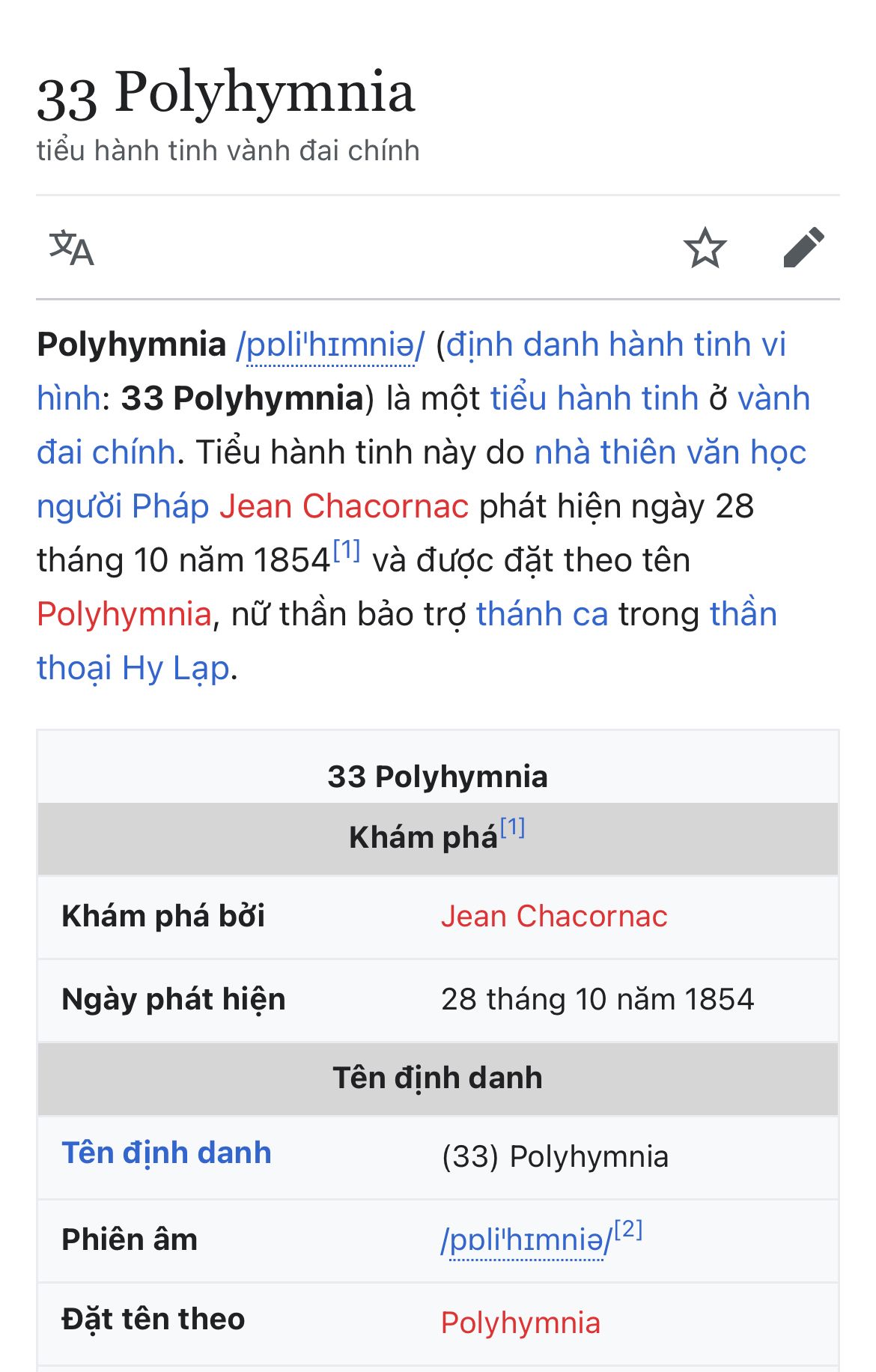
Task: Open the language selection icon
Action: point(72,249)
